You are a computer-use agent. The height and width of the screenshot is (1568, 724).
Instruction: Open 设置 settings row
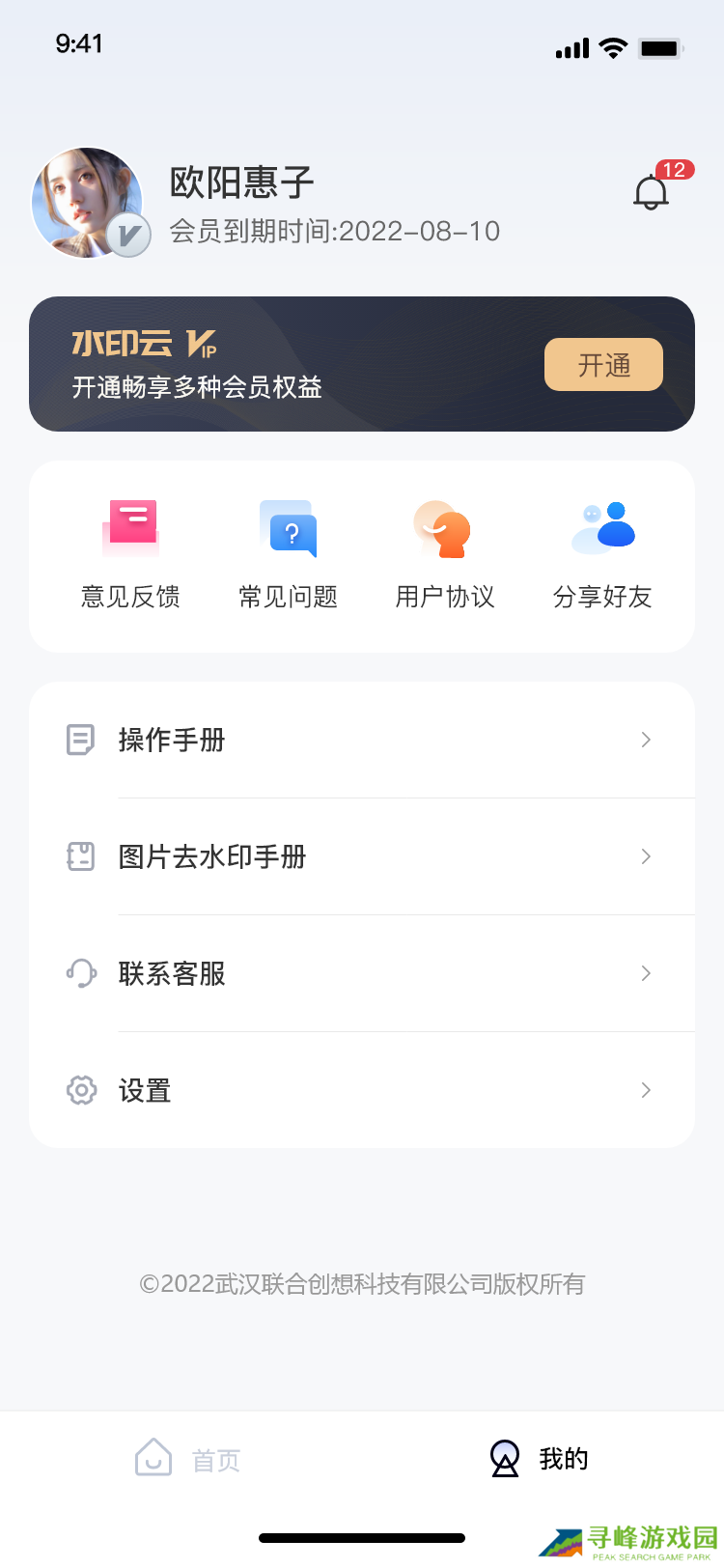[362, 1091]
